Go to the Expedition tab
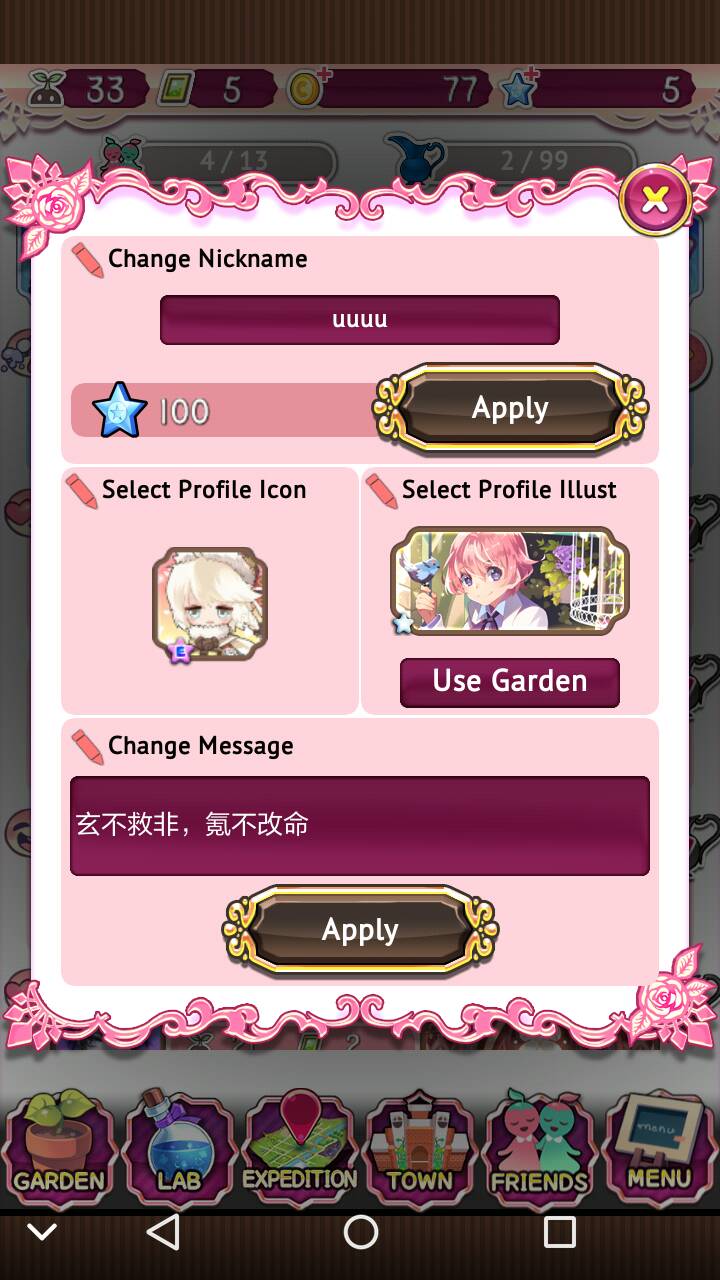The image size is (720, 1280). click(x=300, y=1150)
